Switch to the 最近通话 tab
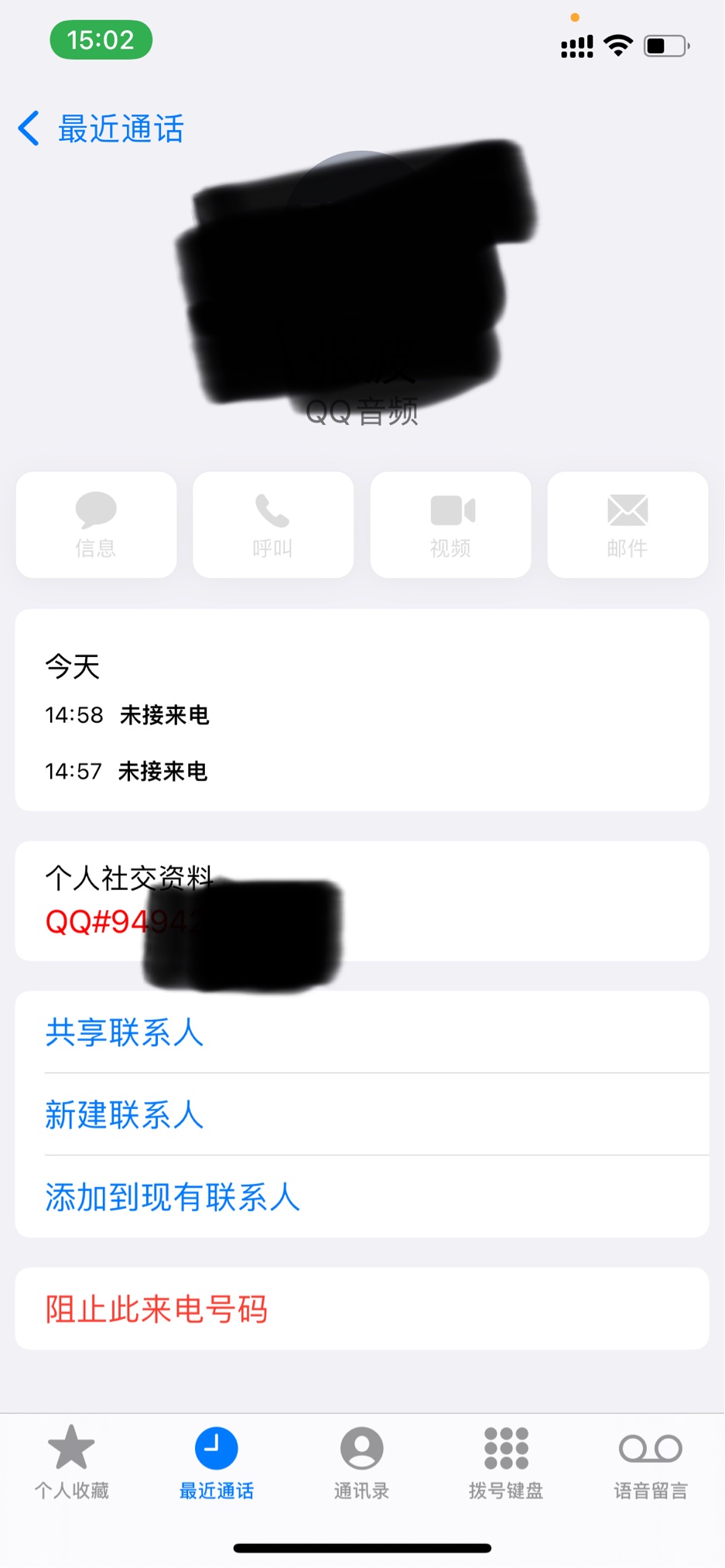This screenshot has height=1568, width=725. [217, 1461]
